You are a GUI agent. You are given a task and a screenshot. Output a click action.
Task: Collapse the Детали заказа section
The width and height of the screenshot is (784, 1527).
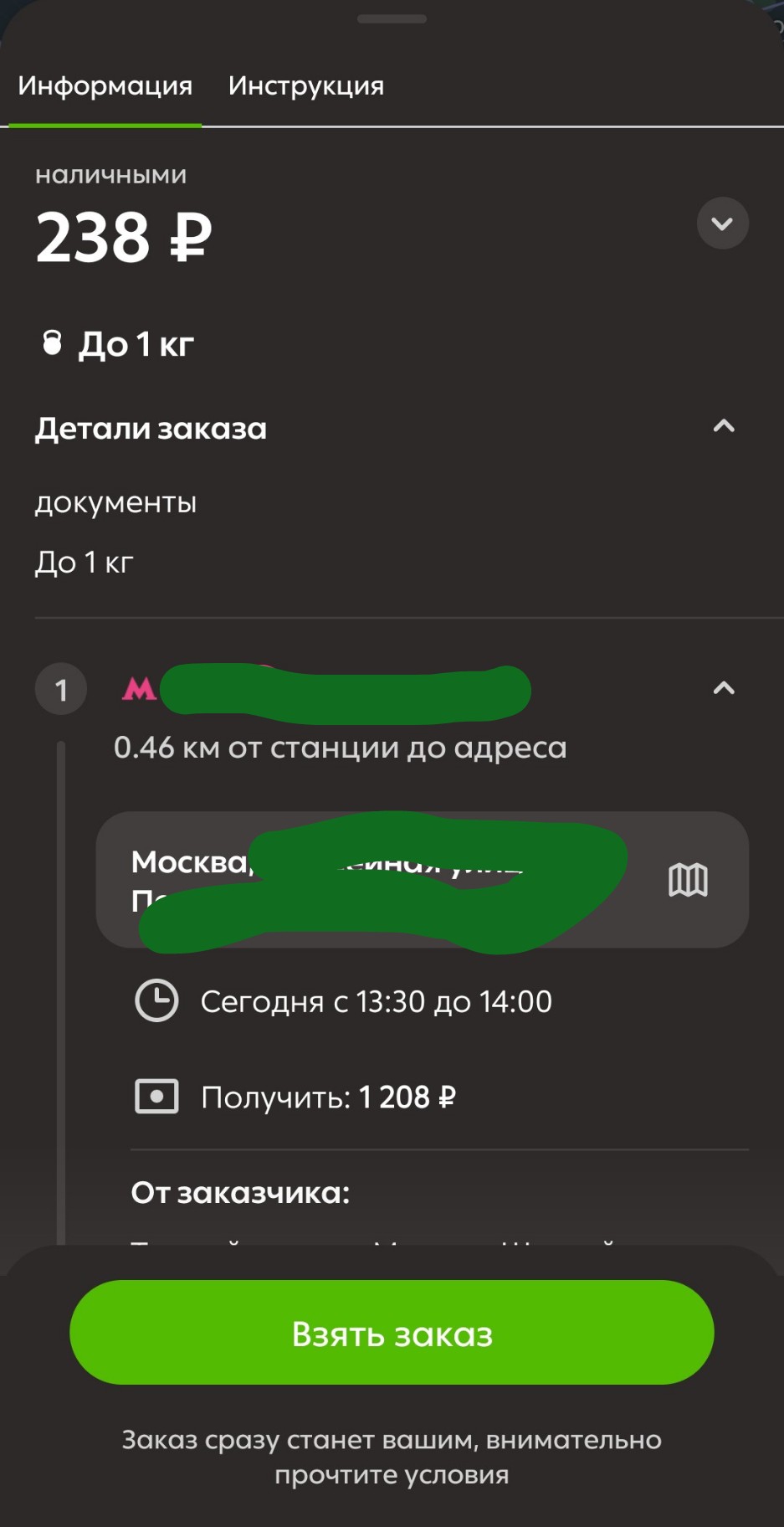[x=723, y=427]
